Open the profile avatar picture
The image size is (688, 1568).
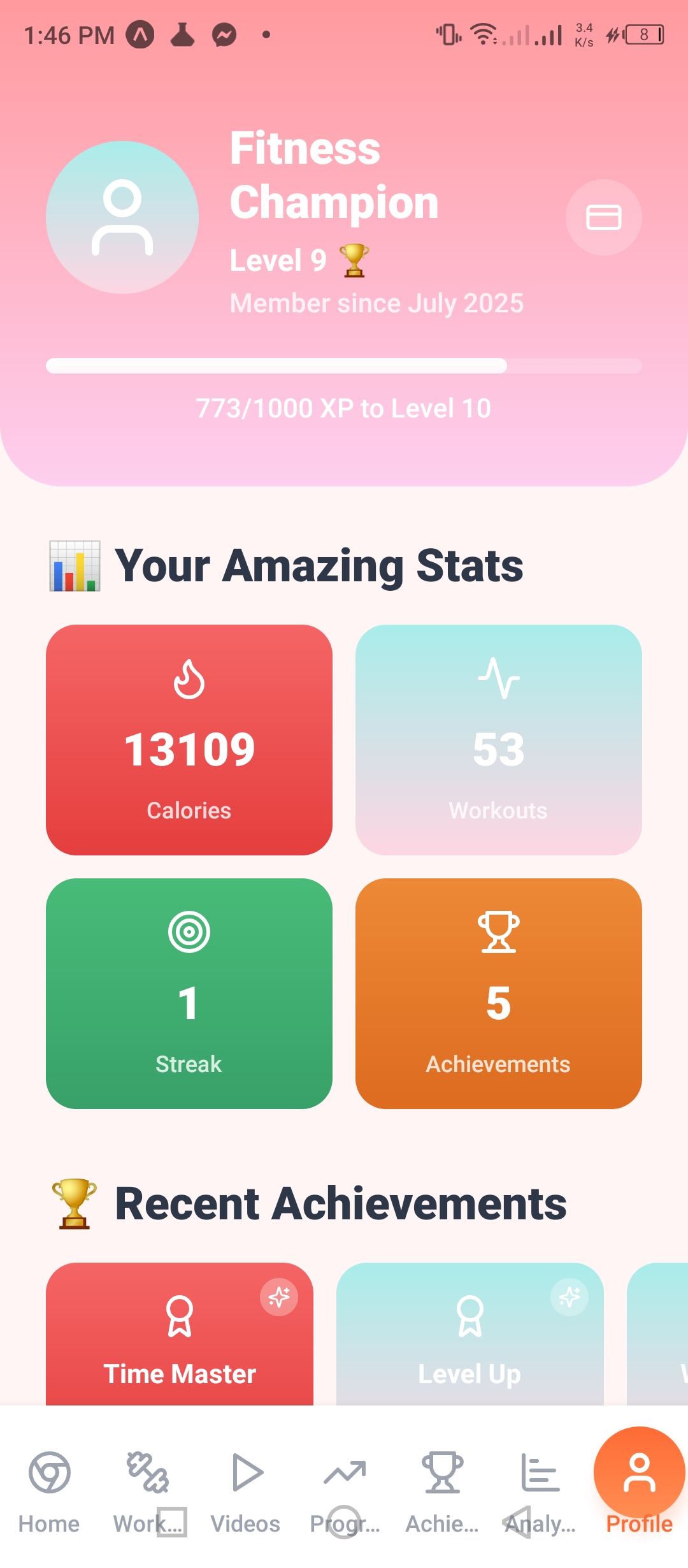click(122, 217)
